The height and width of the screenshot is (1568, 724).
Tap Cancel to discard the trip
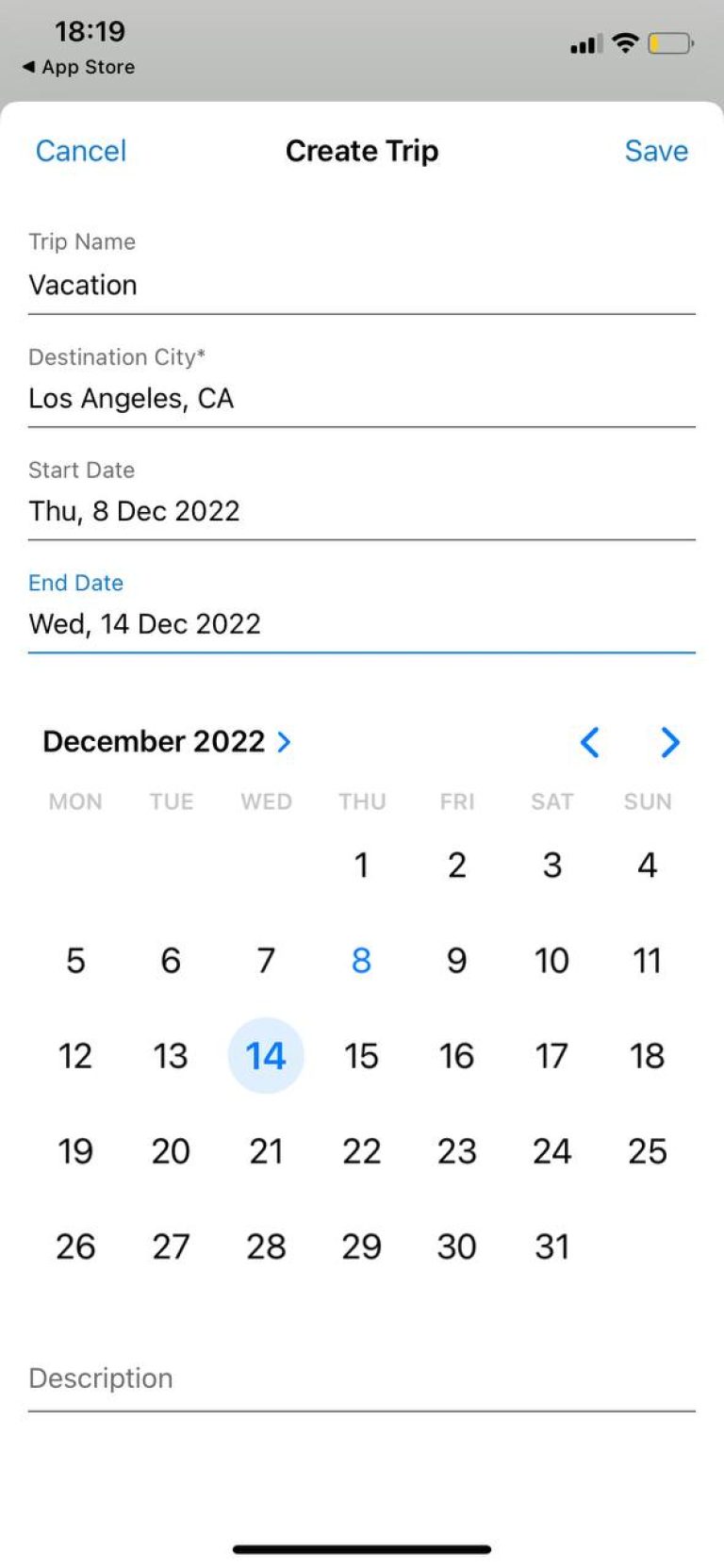tap(80, 151)
